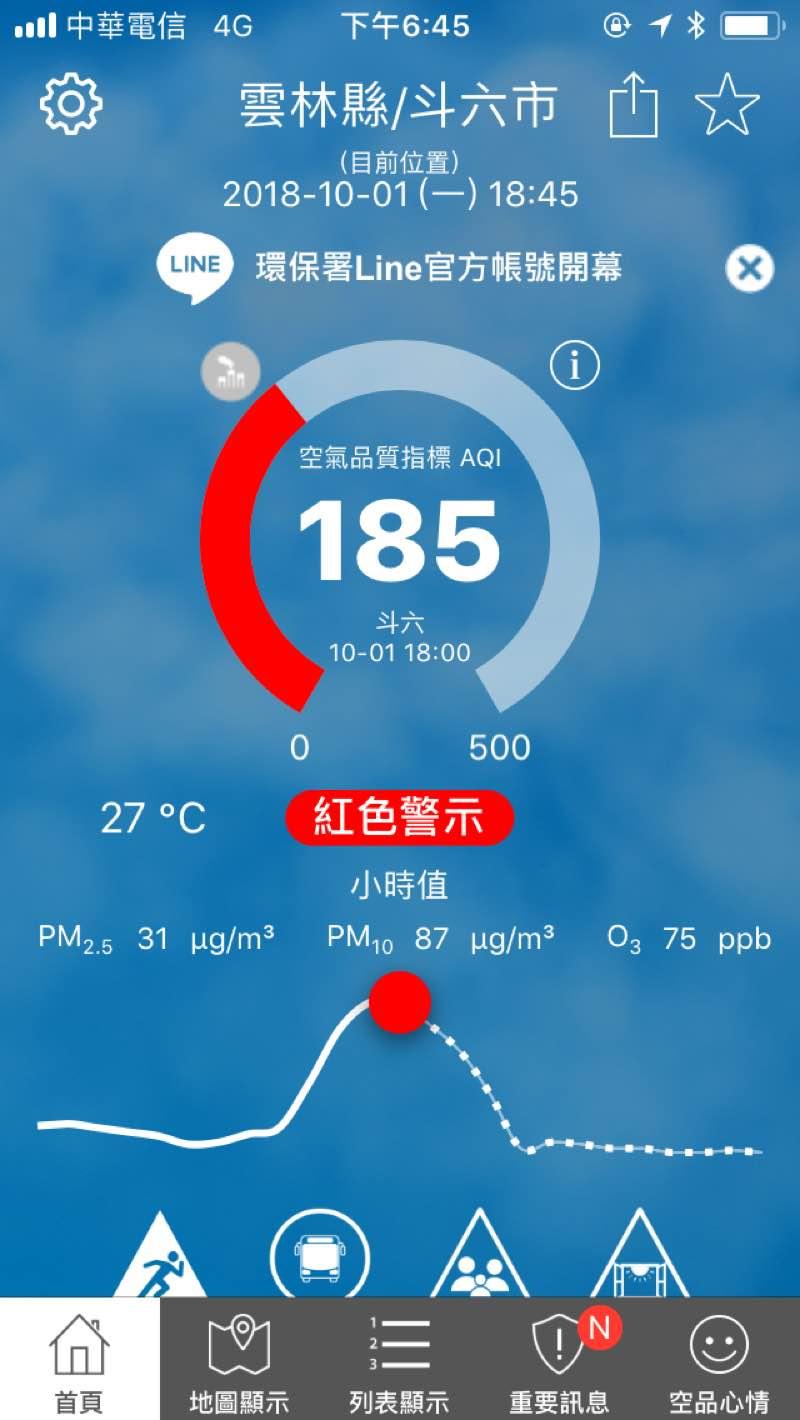Switch to the 地圖顯示 tab
Image resolution: width=800 pixels, height=1420 pixels.
click(x=240, y=1358)
